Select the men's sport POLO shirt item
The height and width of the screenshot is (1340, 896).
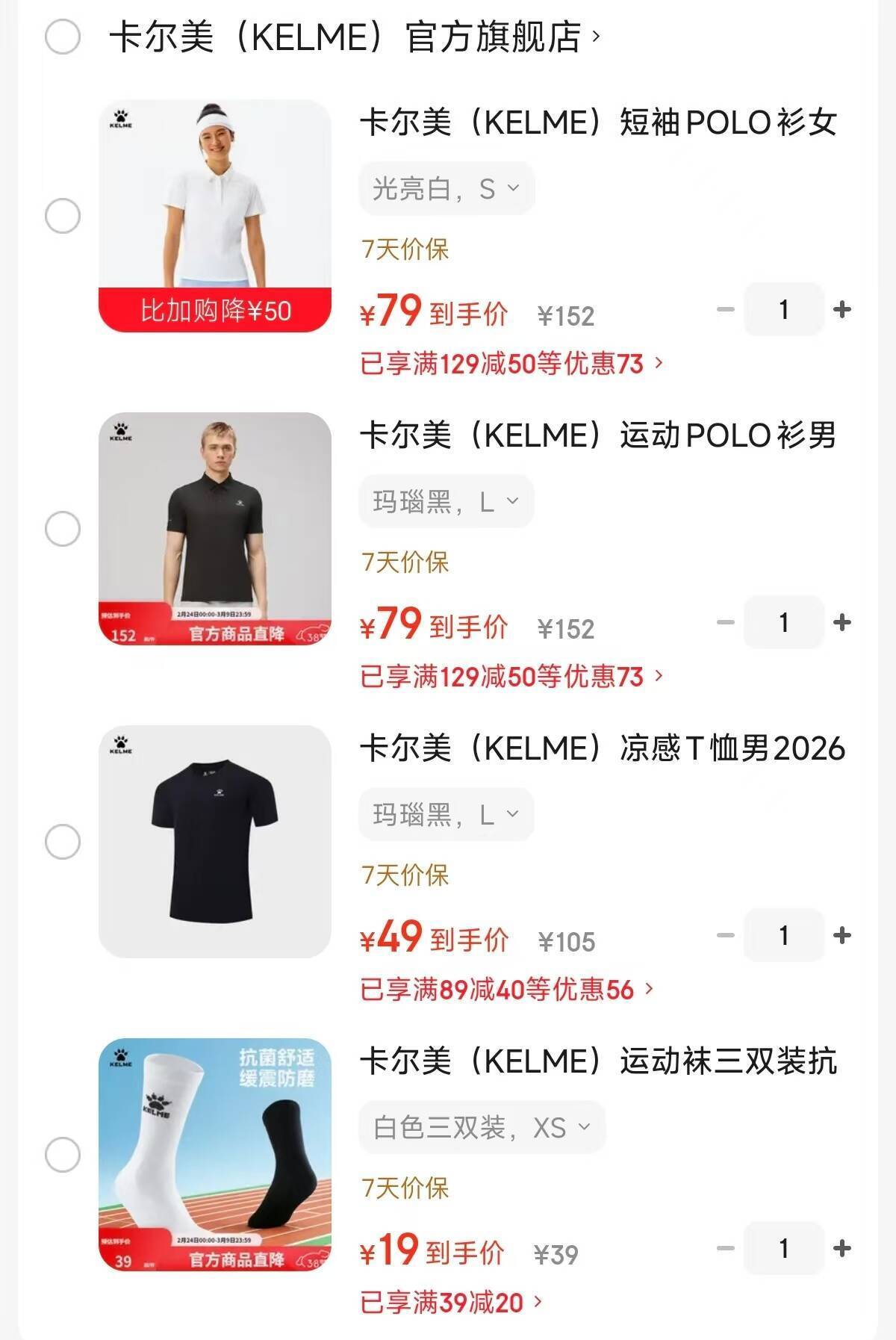tap(63, 529)
